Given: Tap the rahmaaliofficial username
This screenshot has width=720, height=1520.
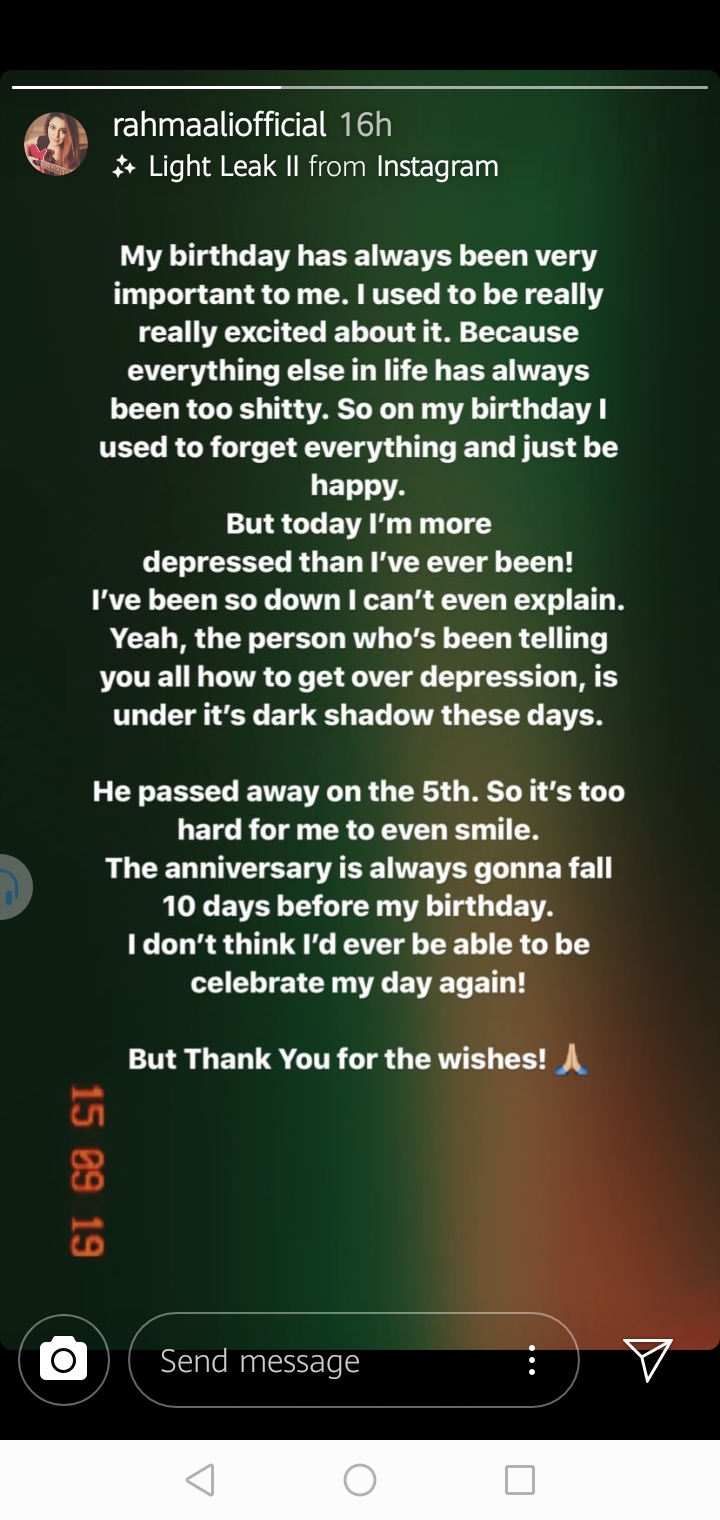Looking at the screenshot, I should coord(219,125).
